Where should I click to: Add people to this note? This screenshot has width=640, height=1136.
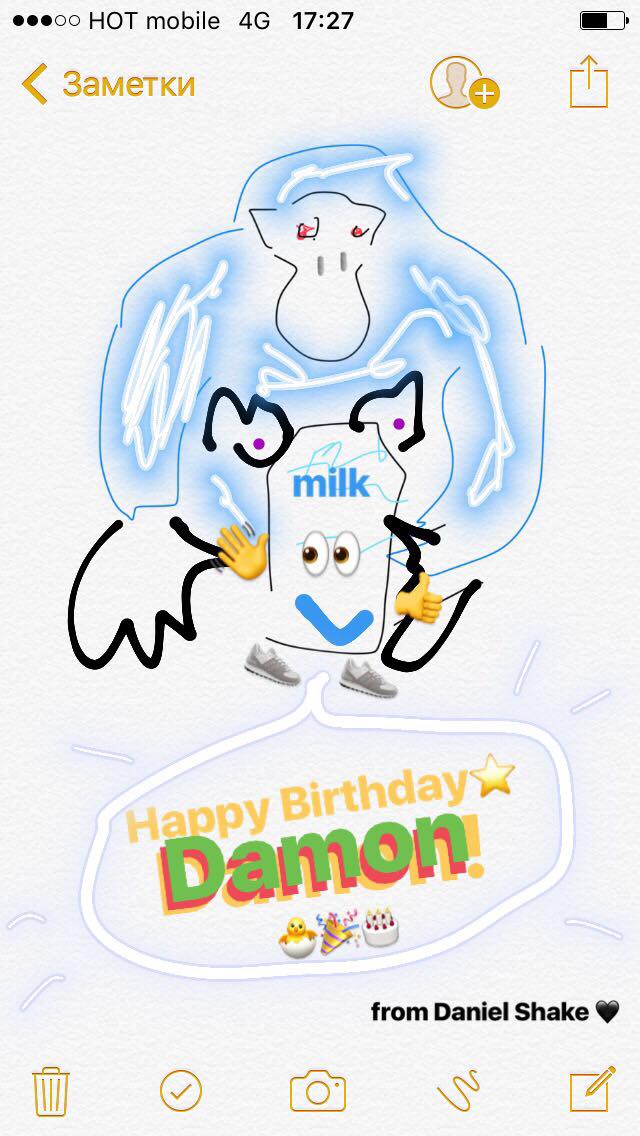(x=464, y=83)
